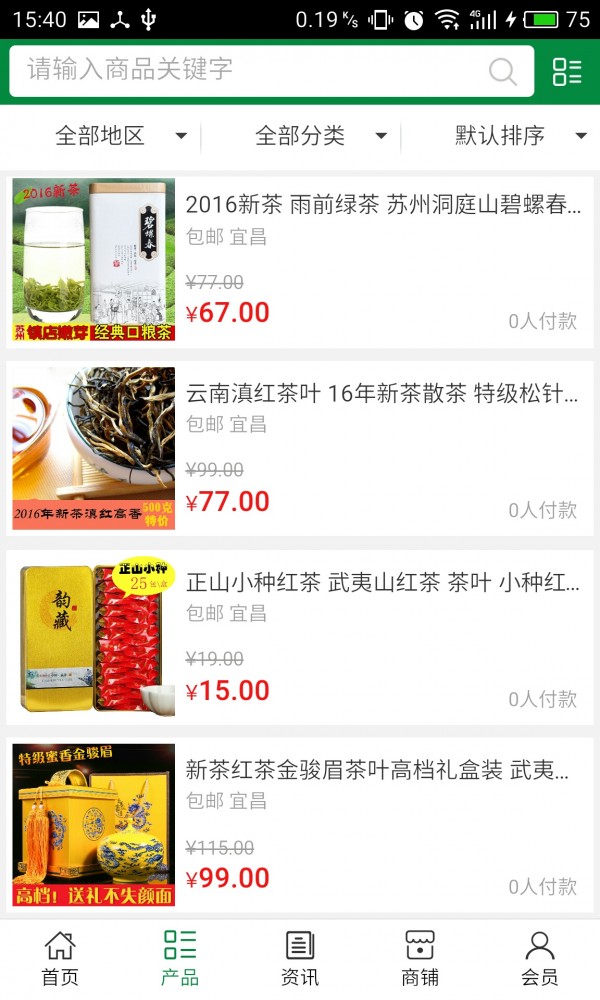Open the category list icon

click(x=567, y=71)
